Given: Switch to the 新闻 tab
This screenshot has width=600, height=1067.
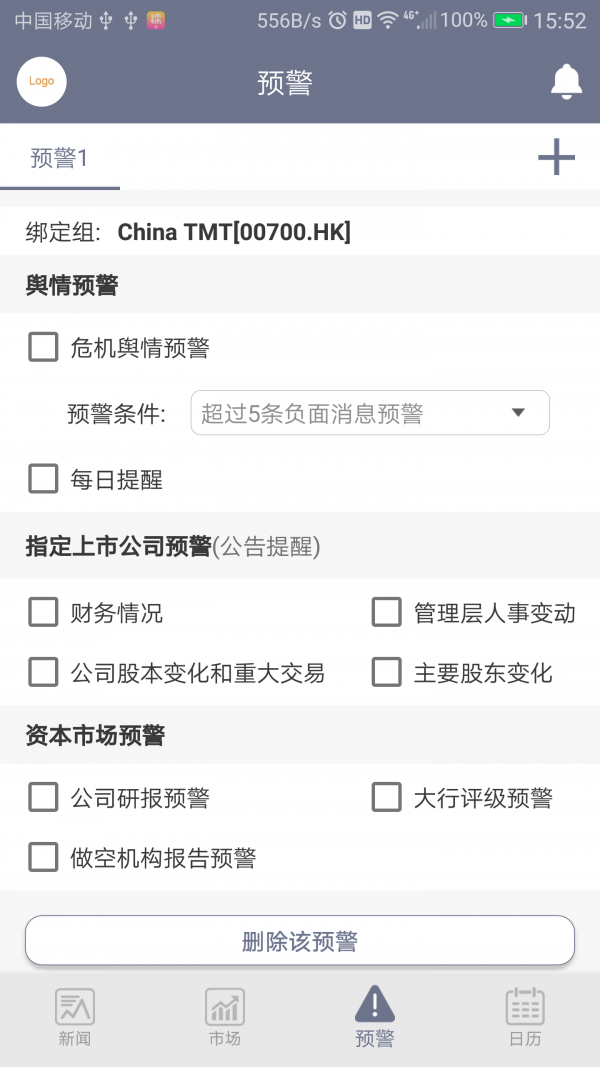Looking at the screenshot, I should [x=75, y=1017].
